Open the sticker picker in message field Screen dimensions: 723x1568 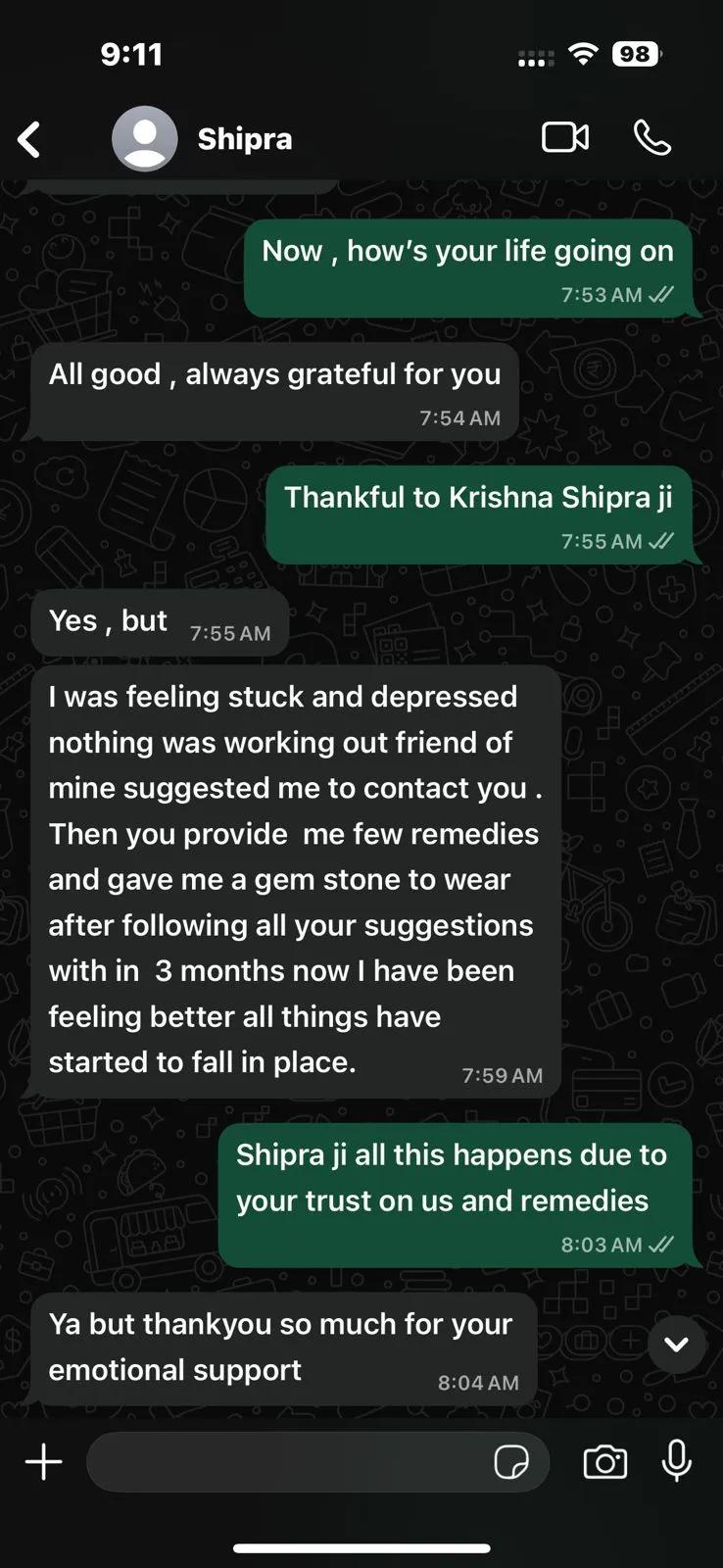click(x=510, y=1462)
